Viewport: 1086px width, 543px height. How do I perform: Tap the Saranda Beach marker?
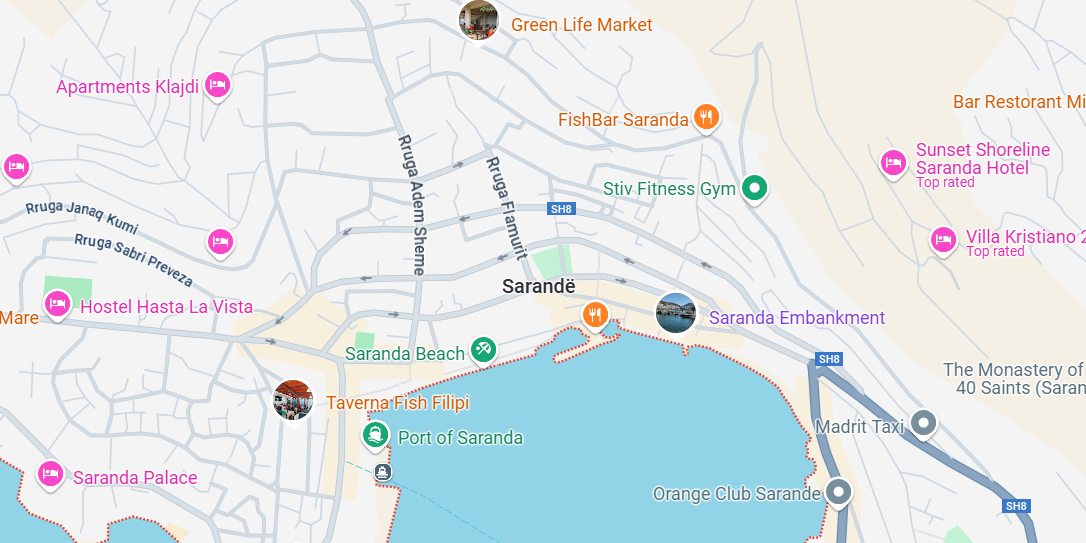(x=484, y=349)
